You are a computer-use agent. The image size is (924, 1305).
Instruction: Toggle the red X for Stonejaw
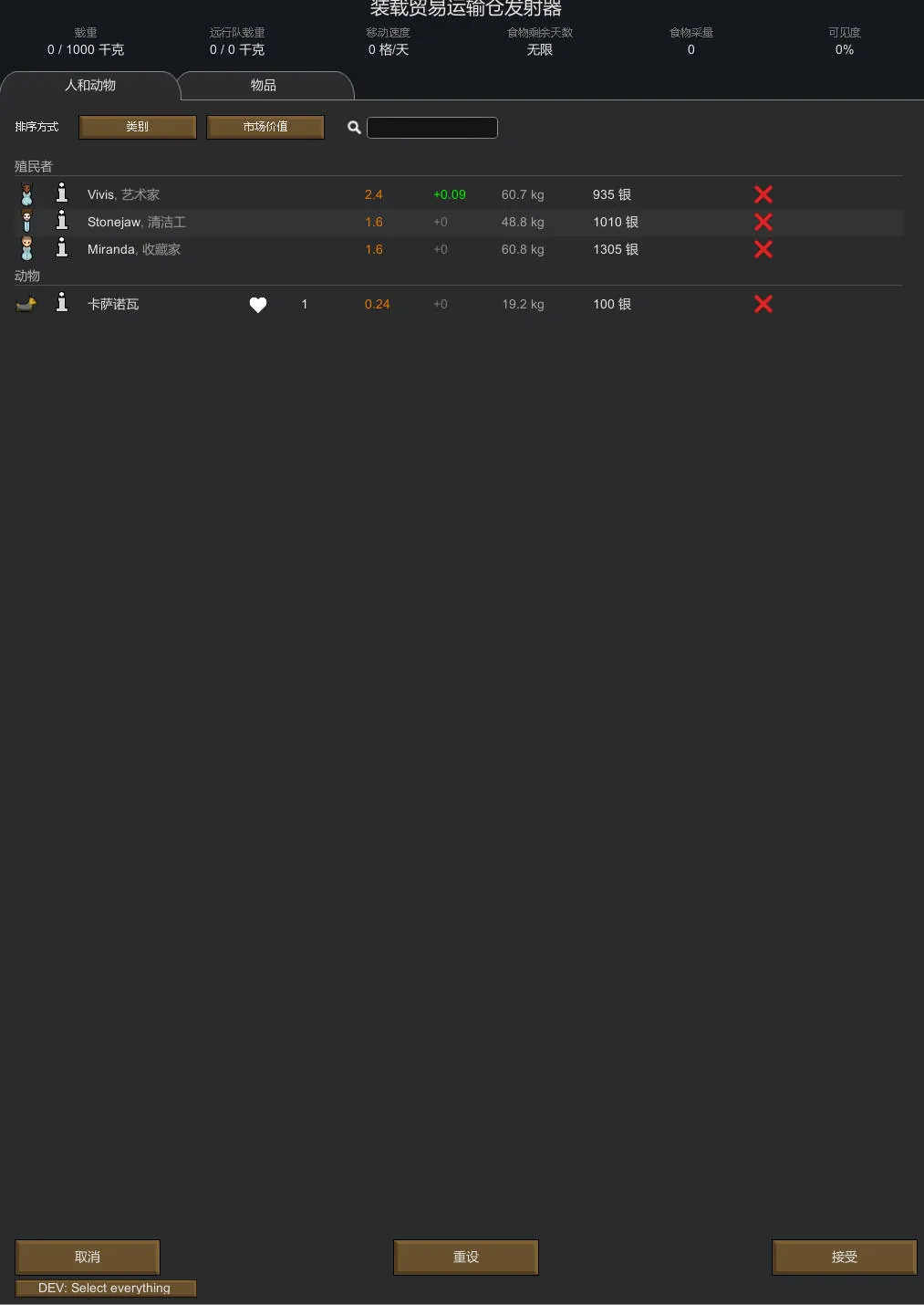pos(763,222)
